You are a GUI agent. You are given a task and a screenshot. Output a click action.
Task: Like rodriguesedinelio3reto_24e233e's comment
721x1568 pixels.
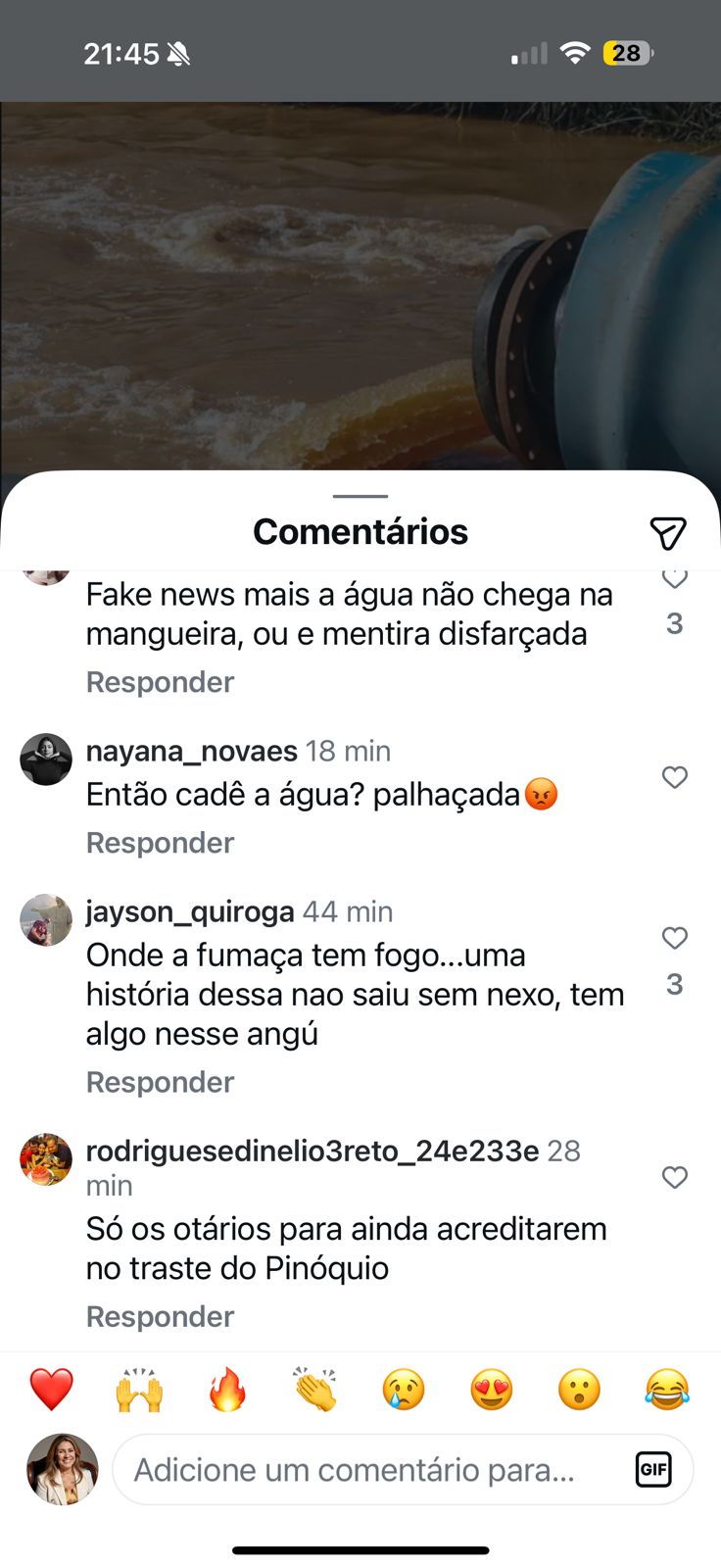674,1177
